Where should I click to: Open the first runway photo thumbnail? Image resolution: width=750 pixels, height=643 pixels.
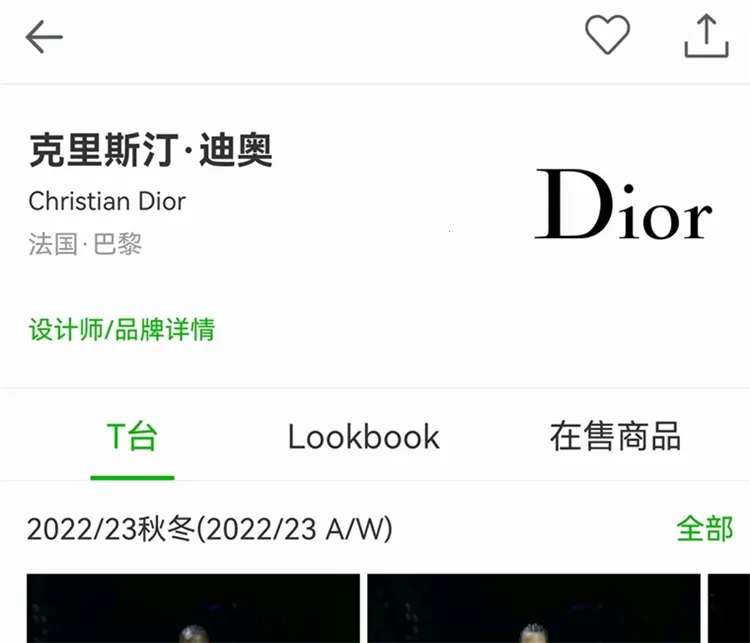pos(192,609)
